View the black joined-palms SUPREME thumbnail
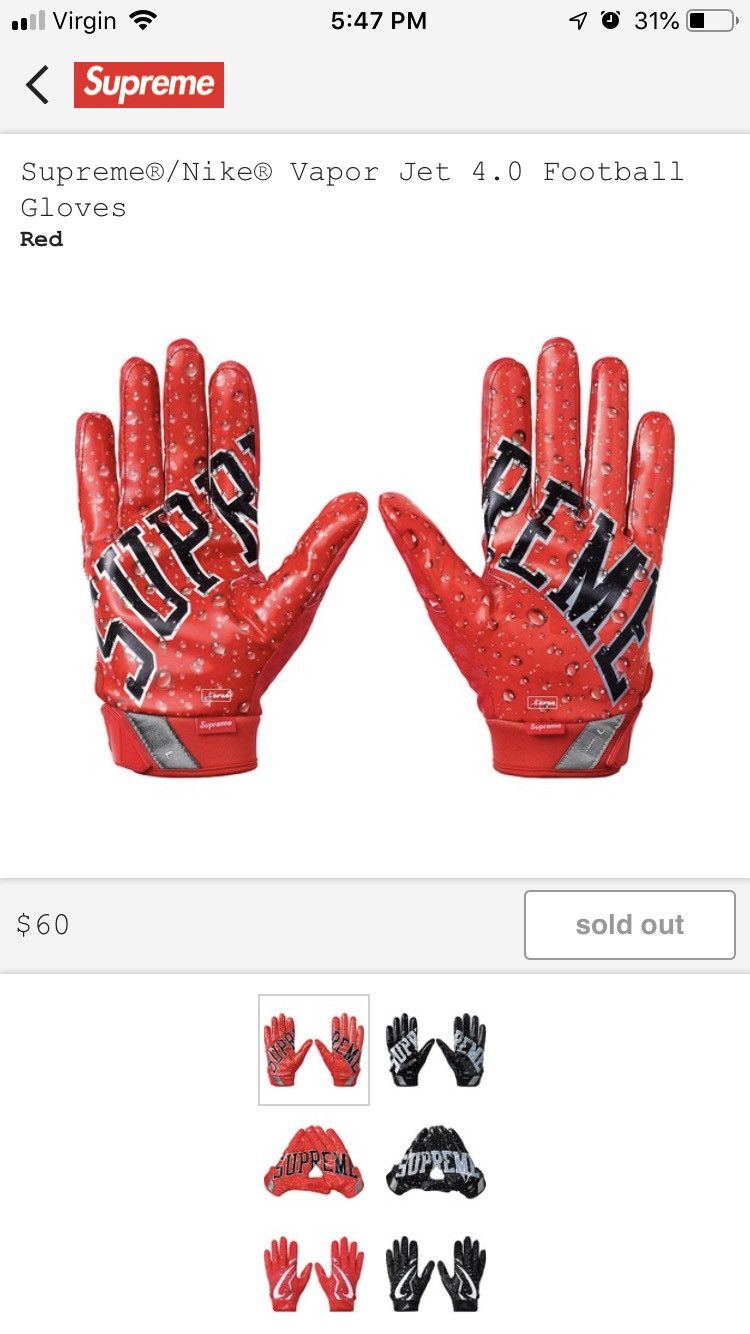The width and height of the screenshot is (750, 1334). [x=436, y=1162]
